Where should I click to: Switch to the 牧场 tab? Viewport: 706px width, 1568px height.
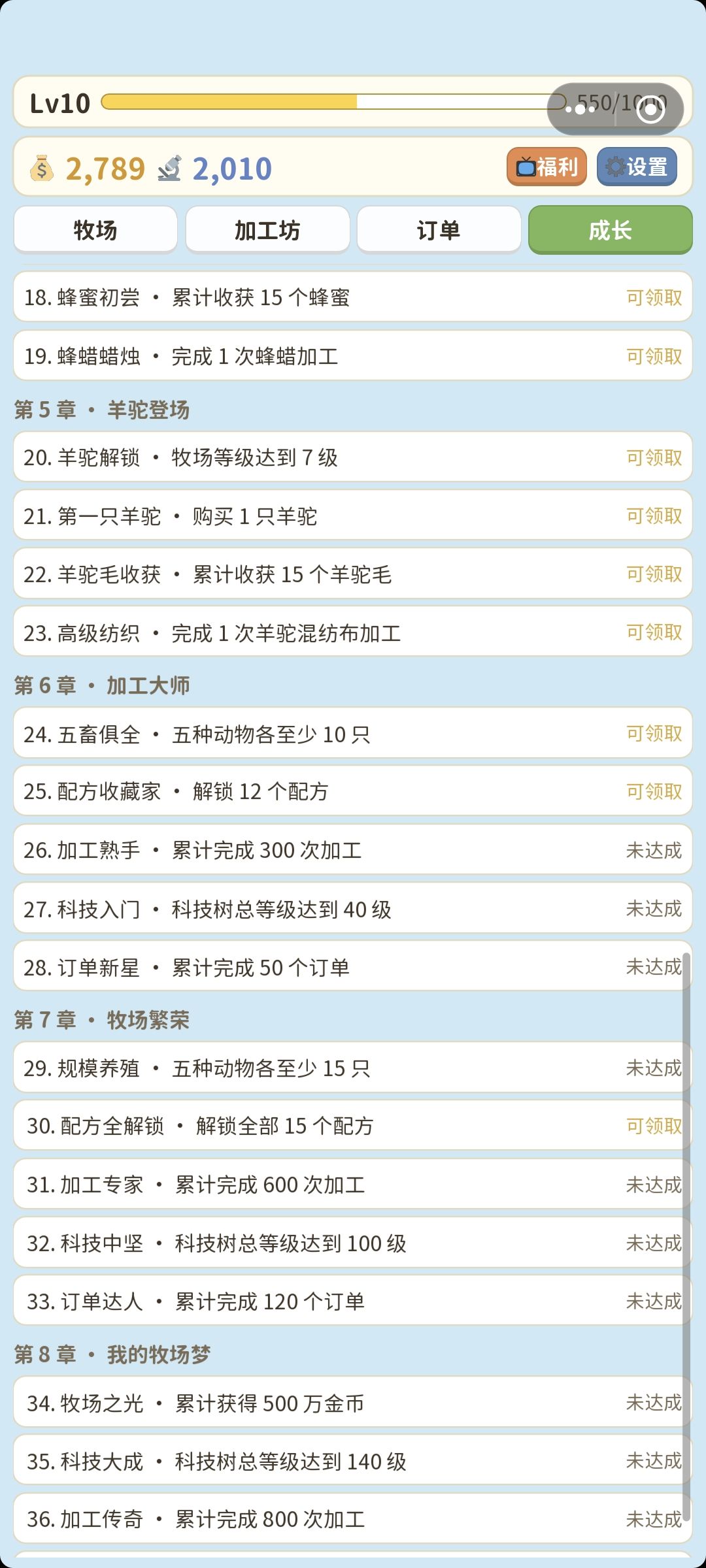95,230
